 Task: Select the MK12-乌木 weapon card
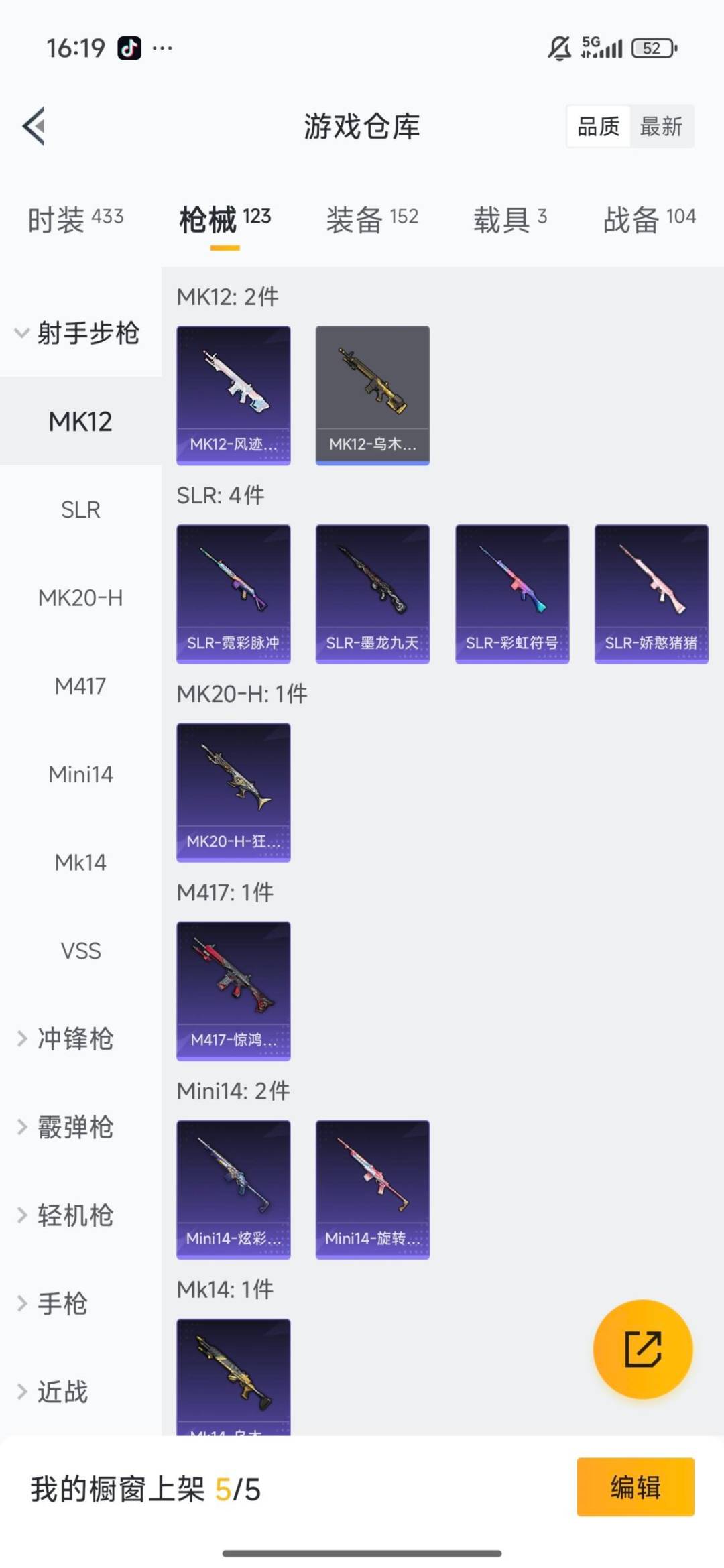pos(372,394)
